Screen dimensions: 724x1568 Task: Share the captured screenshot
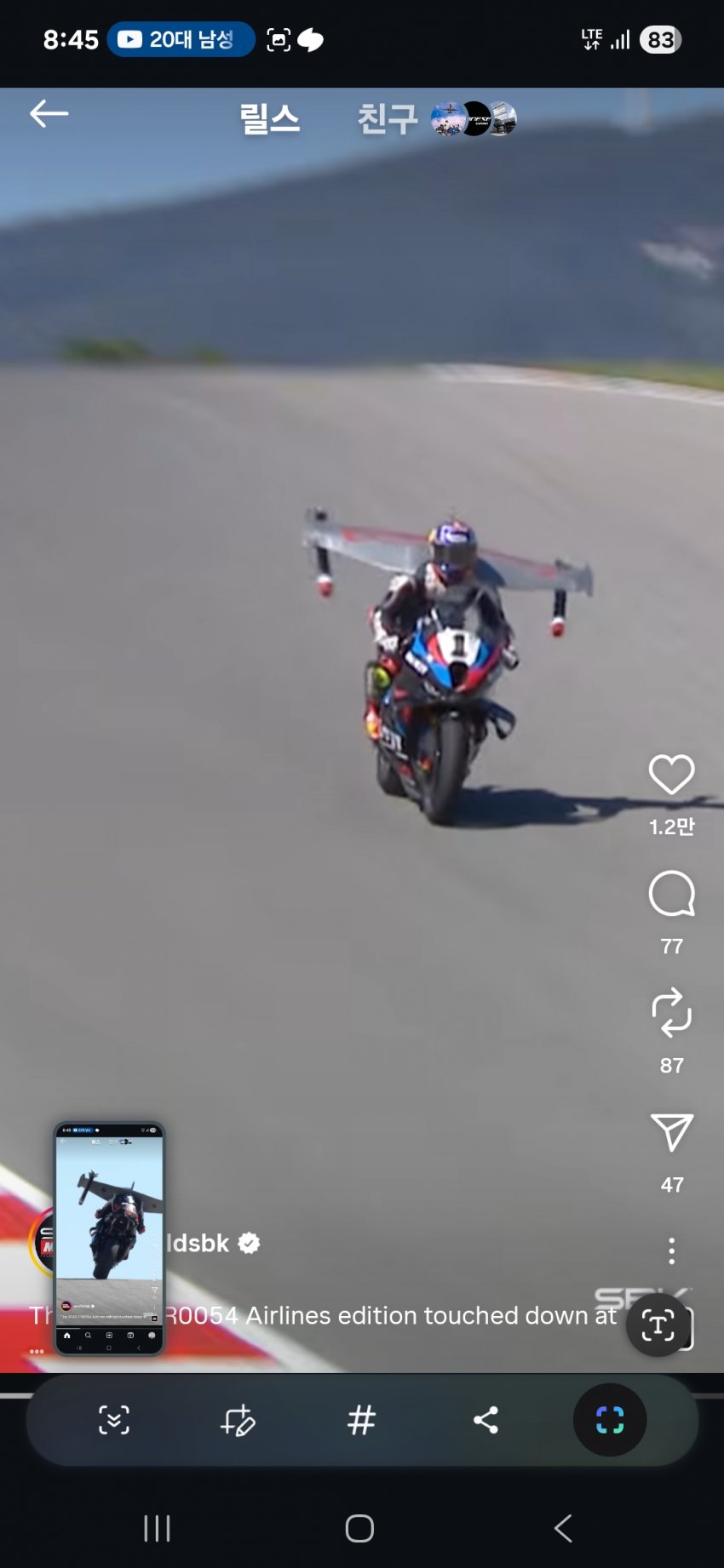pos(486,1420)
